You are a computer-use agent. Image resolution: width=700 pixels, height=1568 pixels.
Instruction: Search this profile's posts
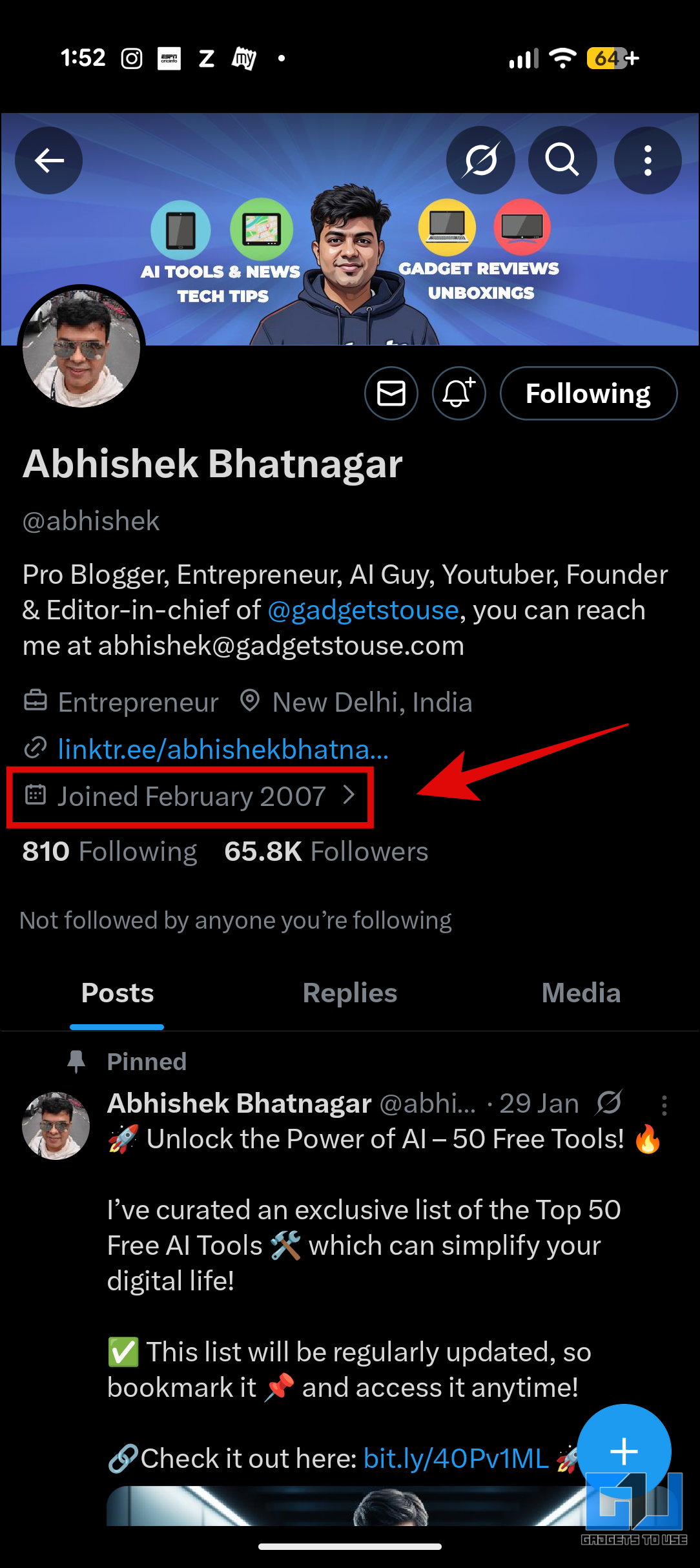[562, 160]
